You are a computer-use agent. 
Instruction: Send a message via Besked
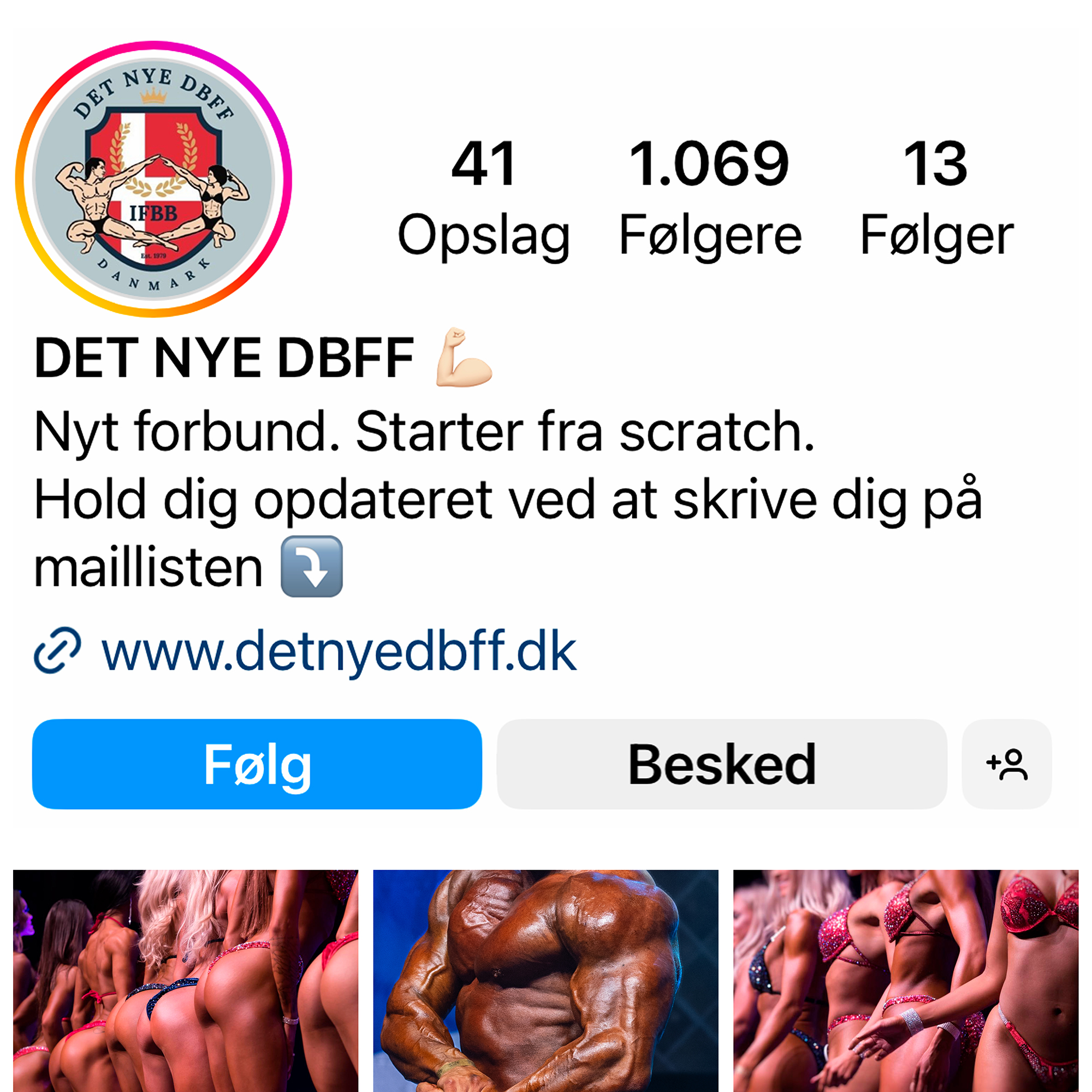point(722,764)
